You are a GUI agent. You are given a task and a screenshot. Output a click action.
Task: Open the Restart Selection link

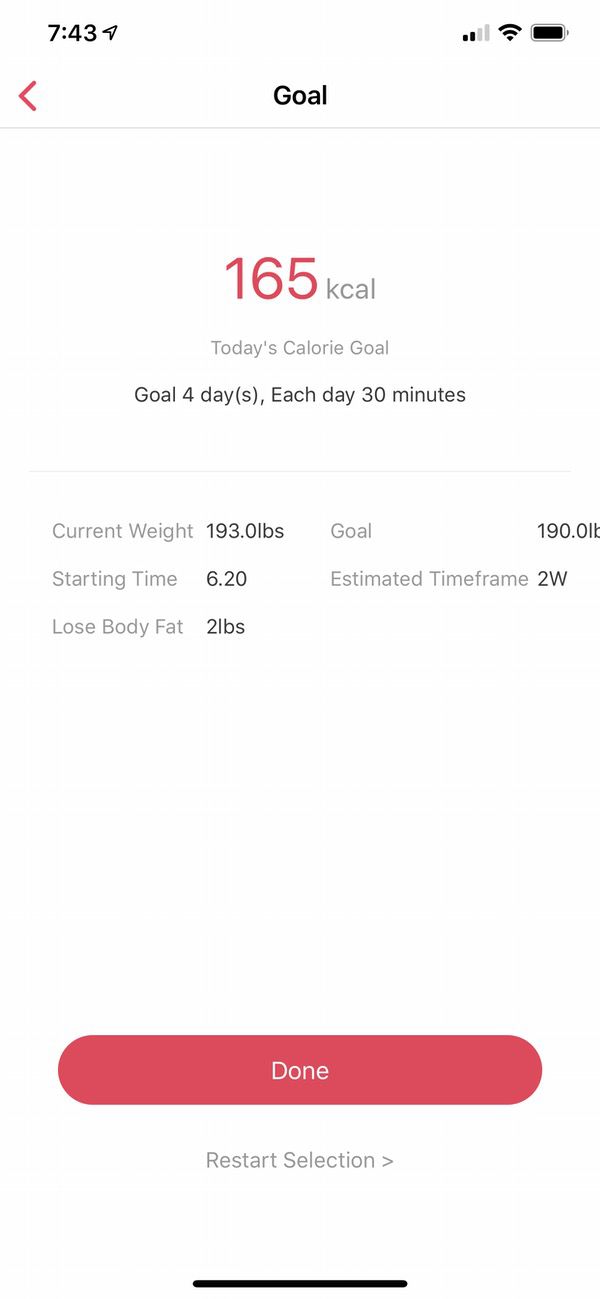[x=299, y=1160]
